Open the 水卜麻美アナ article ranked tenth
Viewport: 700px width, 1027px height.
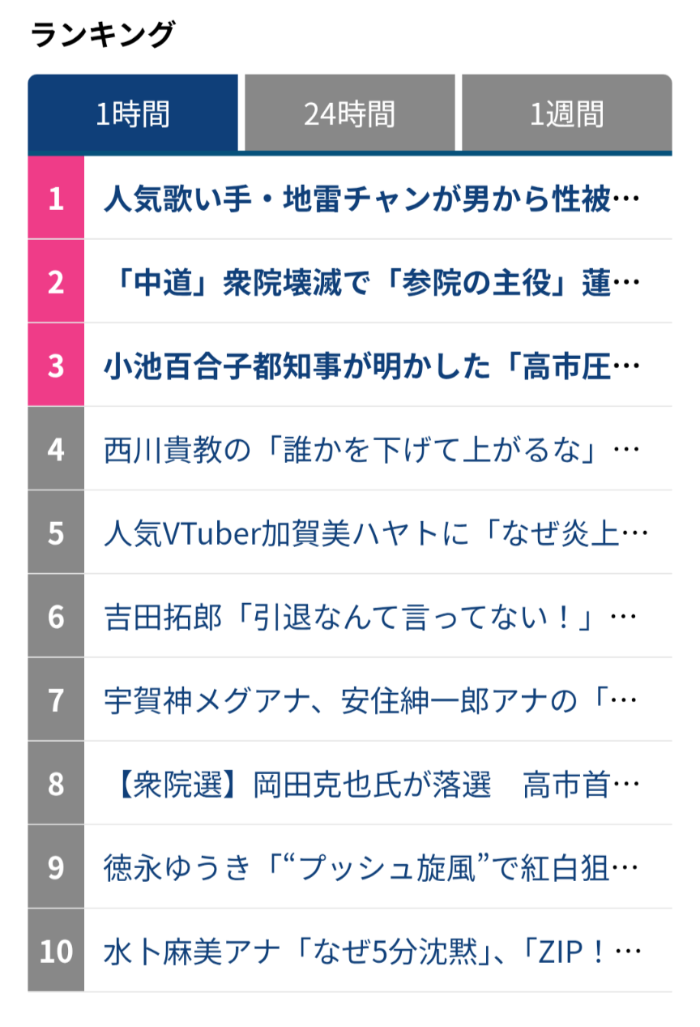371,950
